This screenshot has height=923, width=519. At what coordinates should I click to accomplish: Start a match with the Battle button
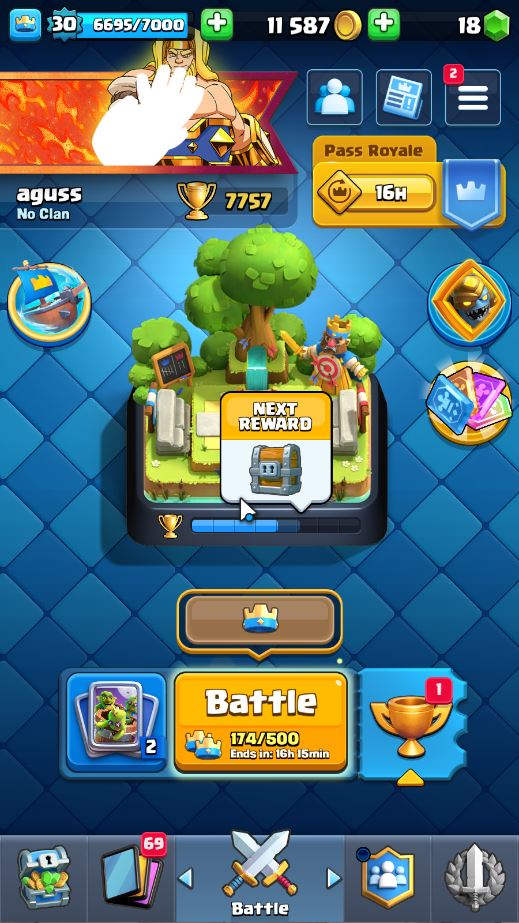pyautogui.click(x=261, y=722)
